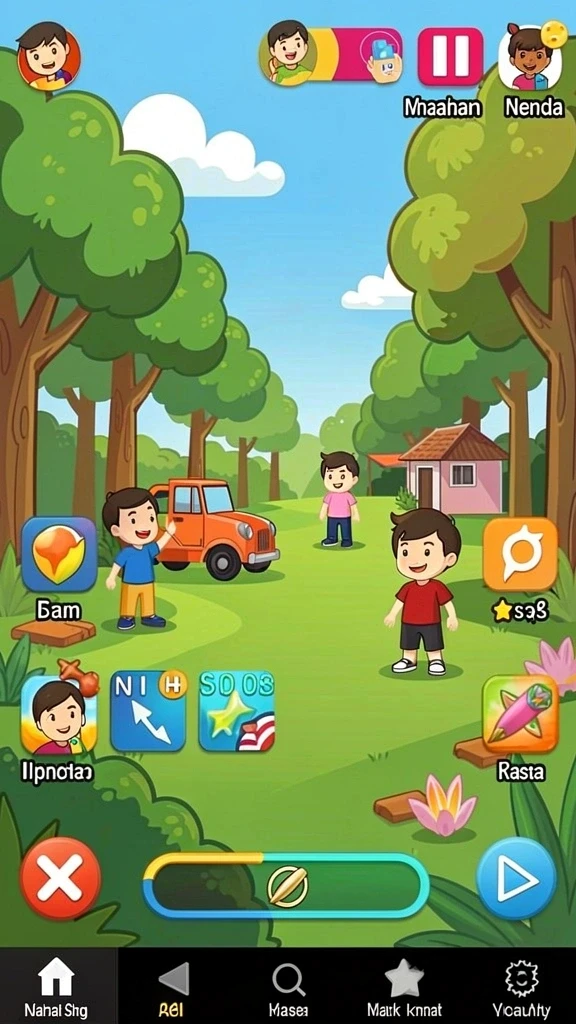The width and height of the screenshot is (576, 1024).
Task: Hit the blue play arrow button
Action: click(x=516, y=878)
